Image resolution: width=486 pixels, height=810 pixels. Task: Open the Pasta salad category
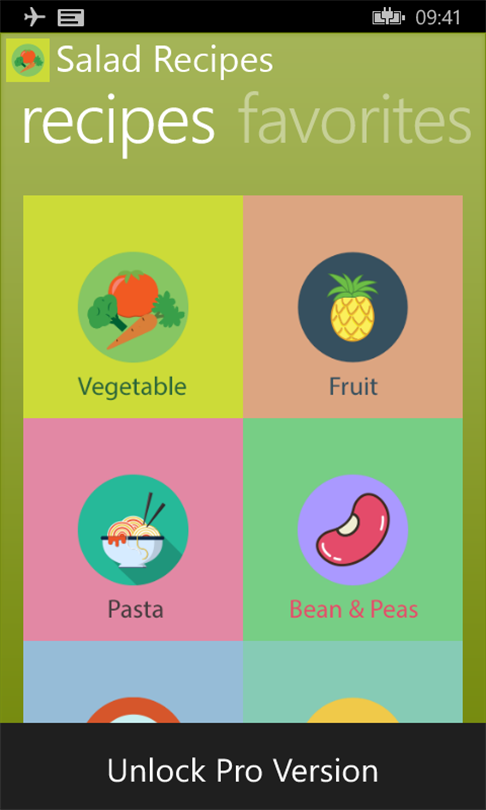tap(133, 529)
